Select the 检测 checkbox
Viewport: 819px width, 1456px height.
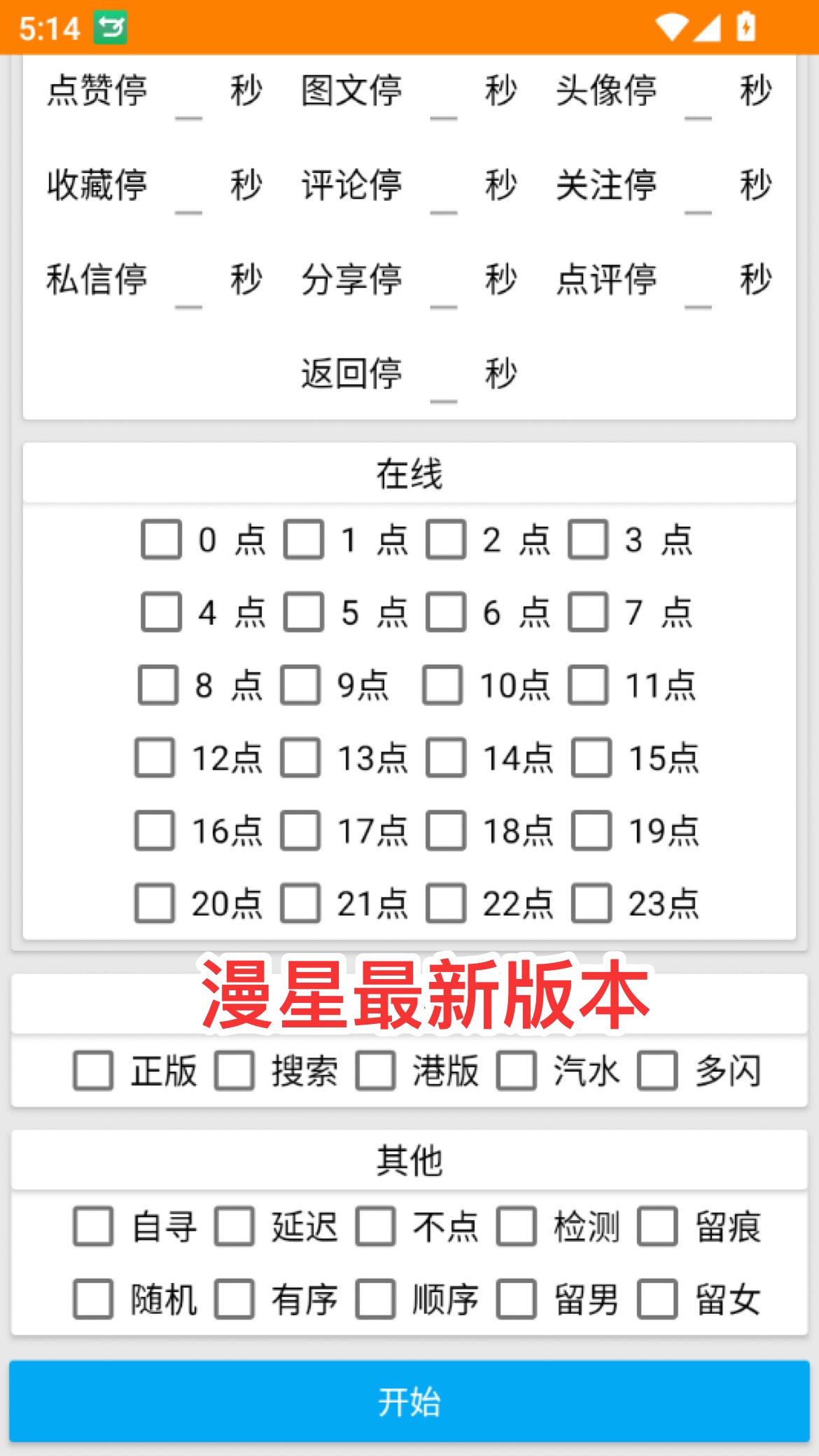coord(517,1226)
